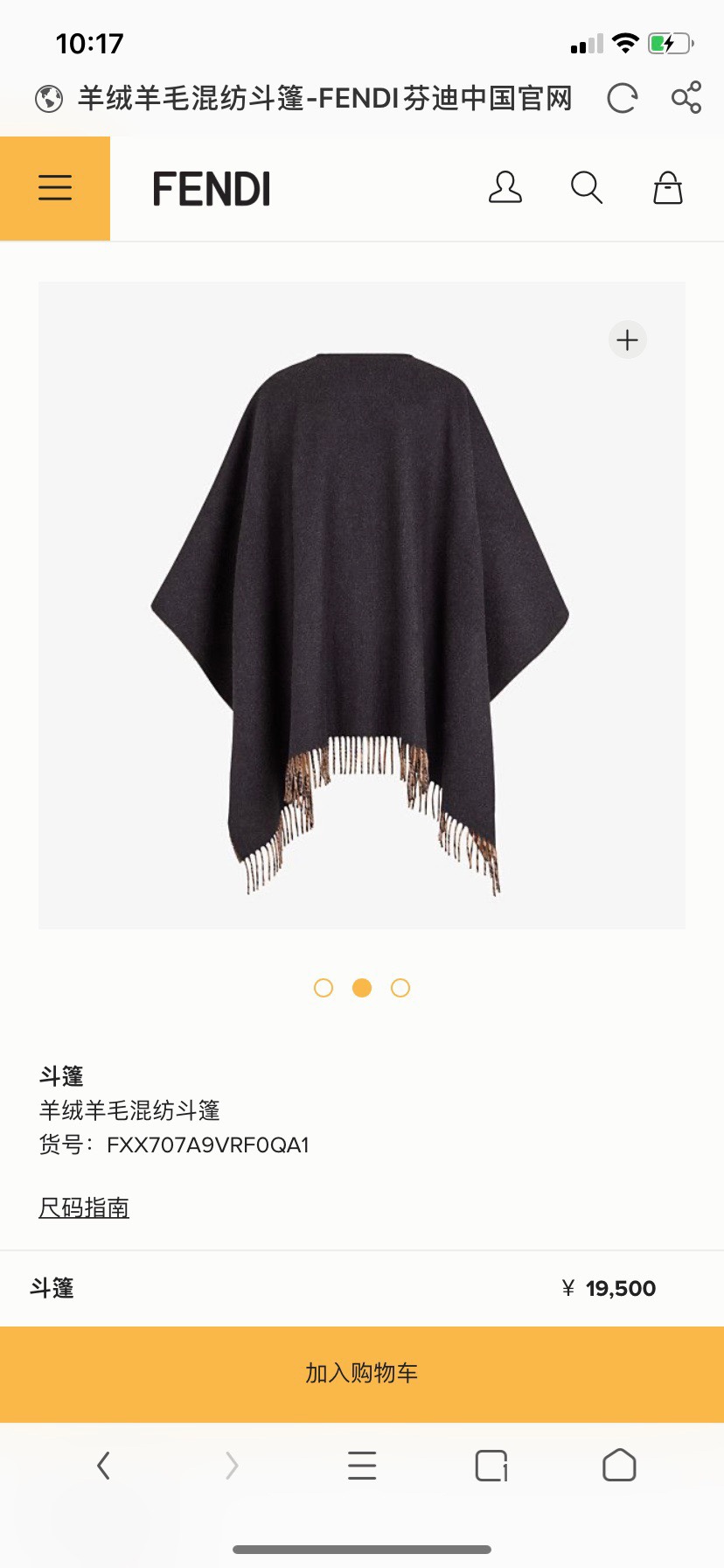Tap the page title in address bar

(x=324, y=99)
